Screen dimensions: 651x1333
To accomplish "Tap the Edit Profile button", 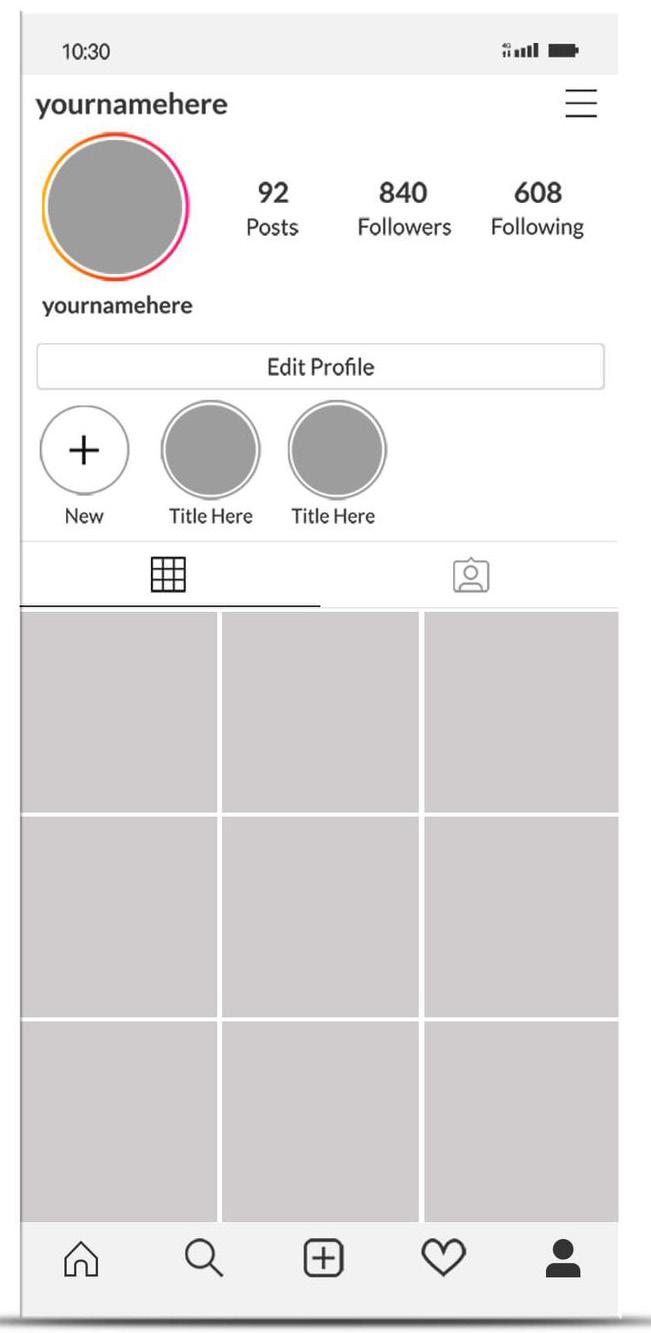I will pos(320,367).
